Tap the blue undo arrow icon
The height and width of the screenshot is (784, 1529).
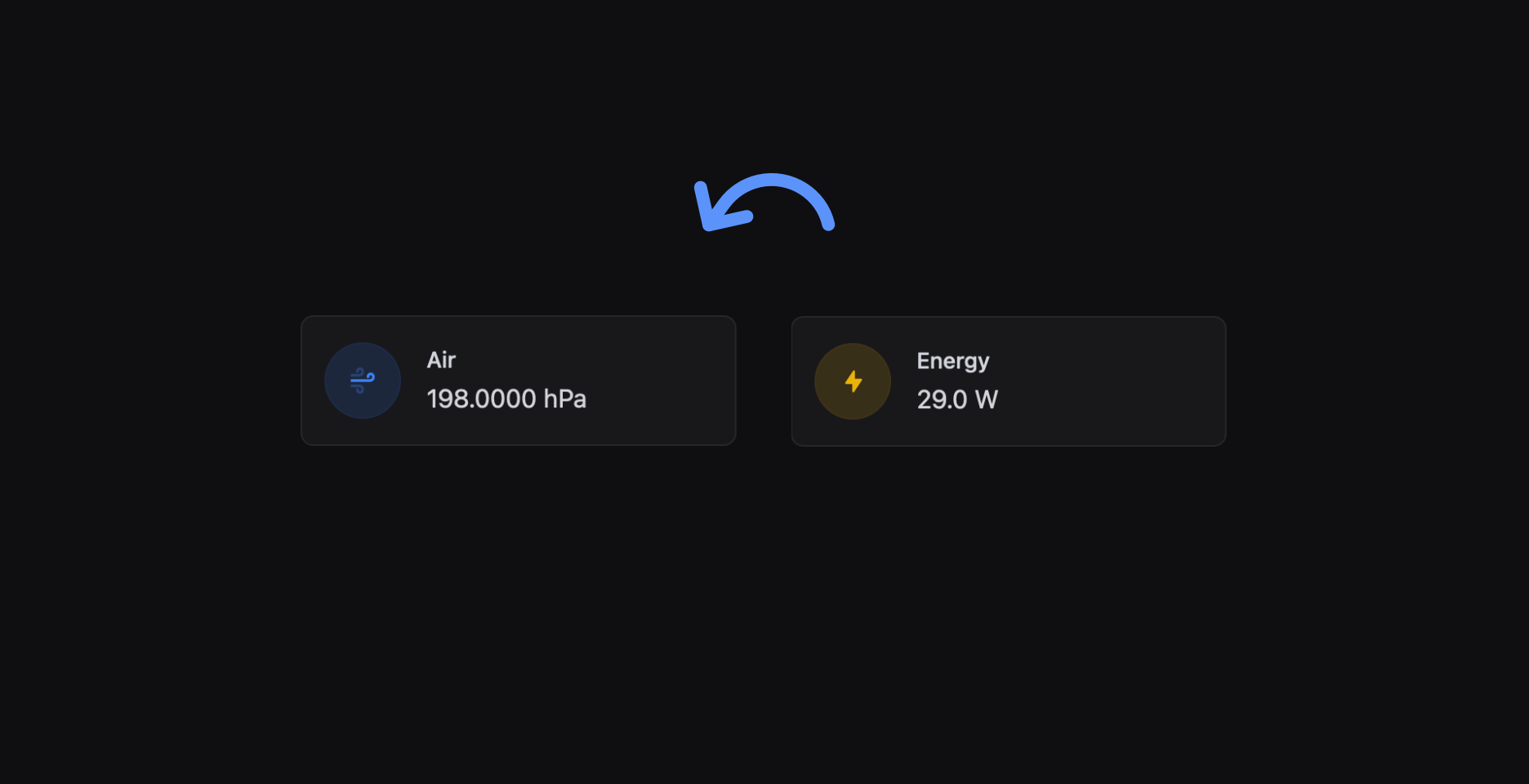[764, 202]
